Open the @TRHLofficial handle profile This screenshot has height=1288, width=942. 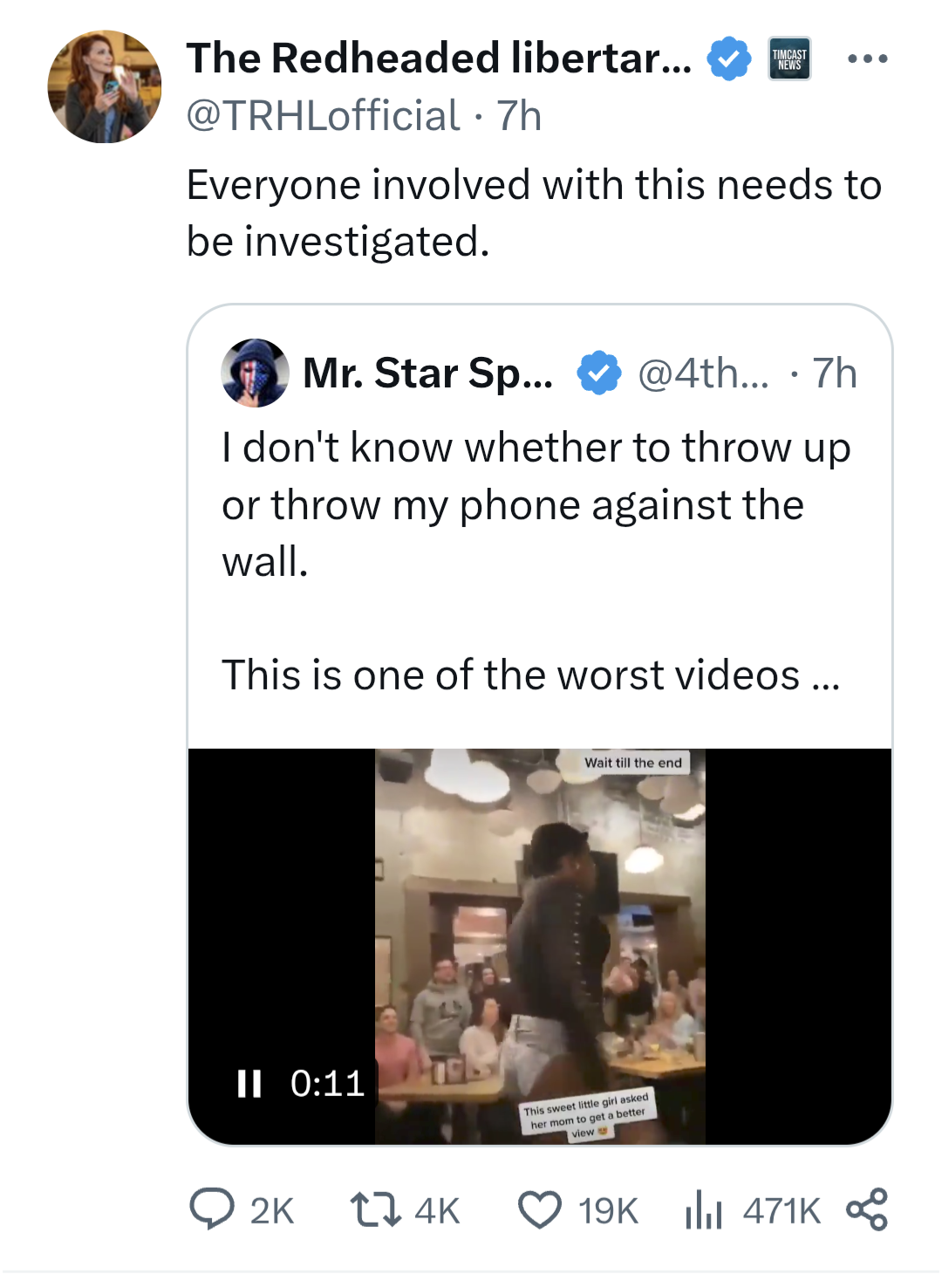coord(323,116)
